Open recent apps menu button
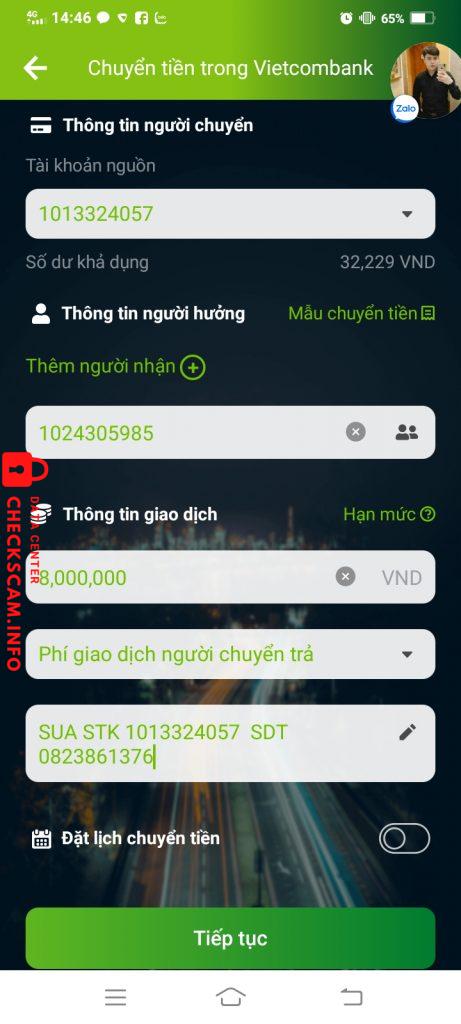The image size is (461, 1024). pyautogui.click(x=116, y=997)
